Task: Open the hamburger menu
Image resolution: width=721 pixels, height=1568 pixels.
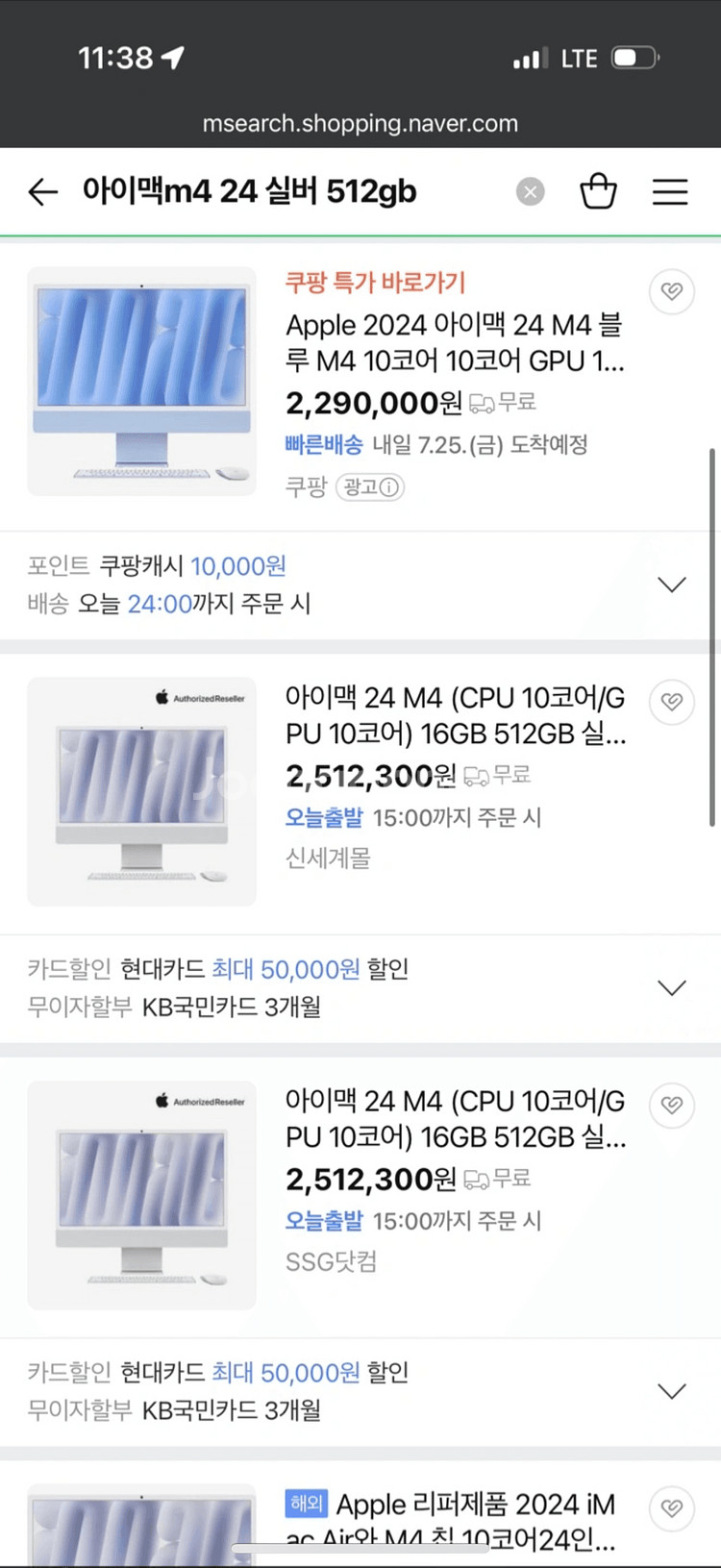Action: 670,191
